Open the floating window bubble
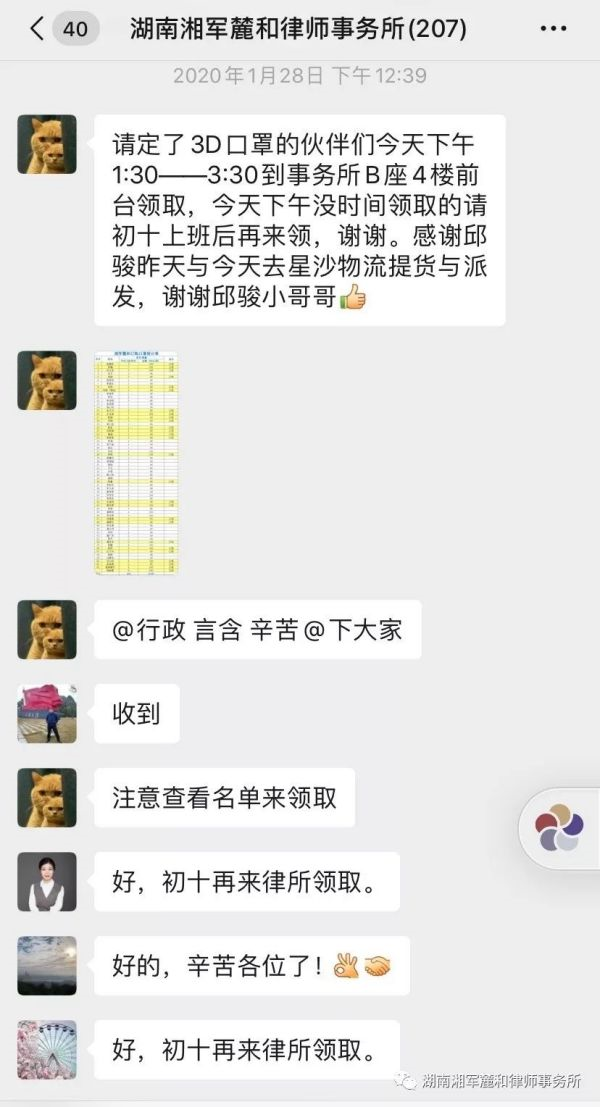The height and width of the screenshot is (1107, 600). point(561,826)
